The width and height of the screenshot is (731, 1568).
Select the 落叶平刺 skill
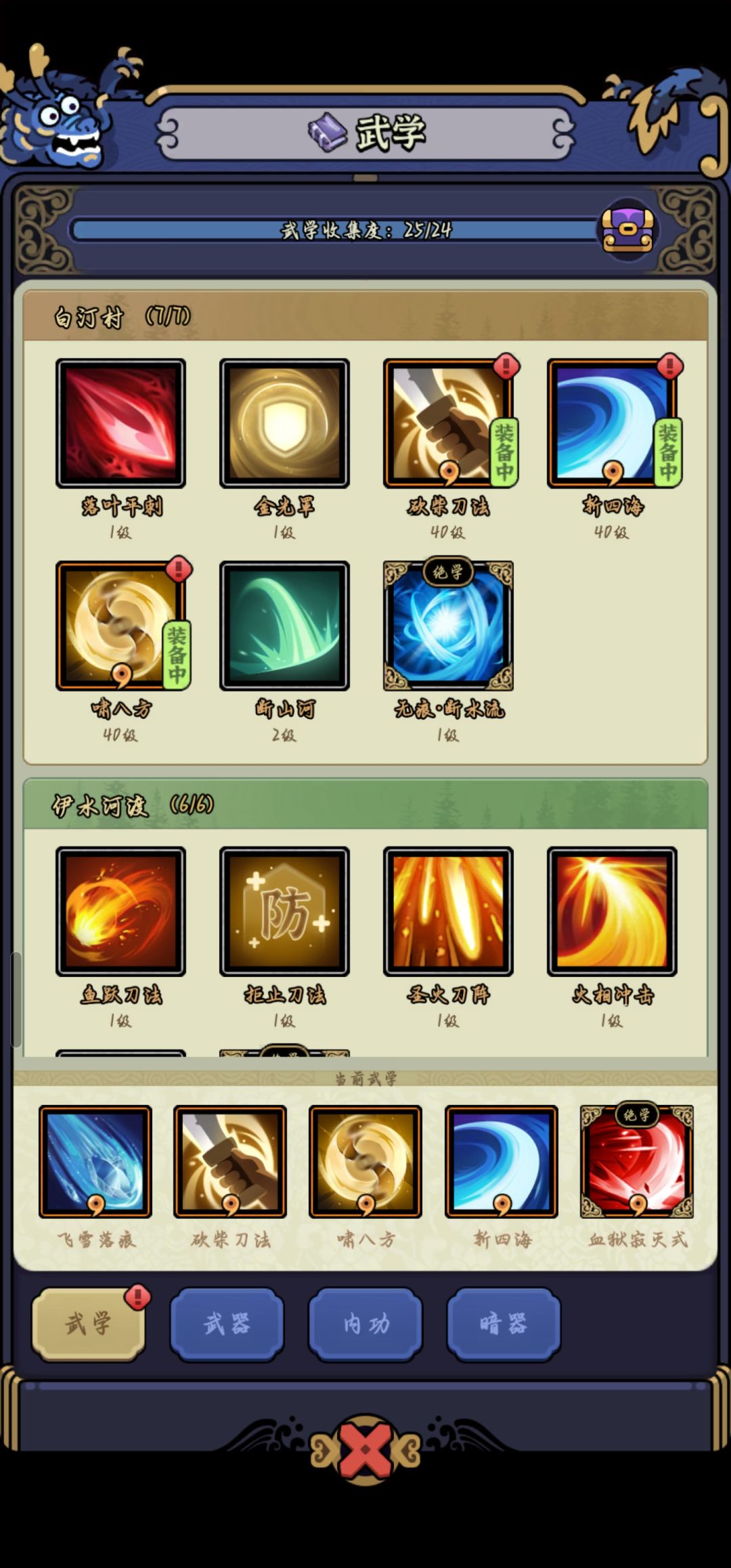pyautogui.click(x=120, y=423)
